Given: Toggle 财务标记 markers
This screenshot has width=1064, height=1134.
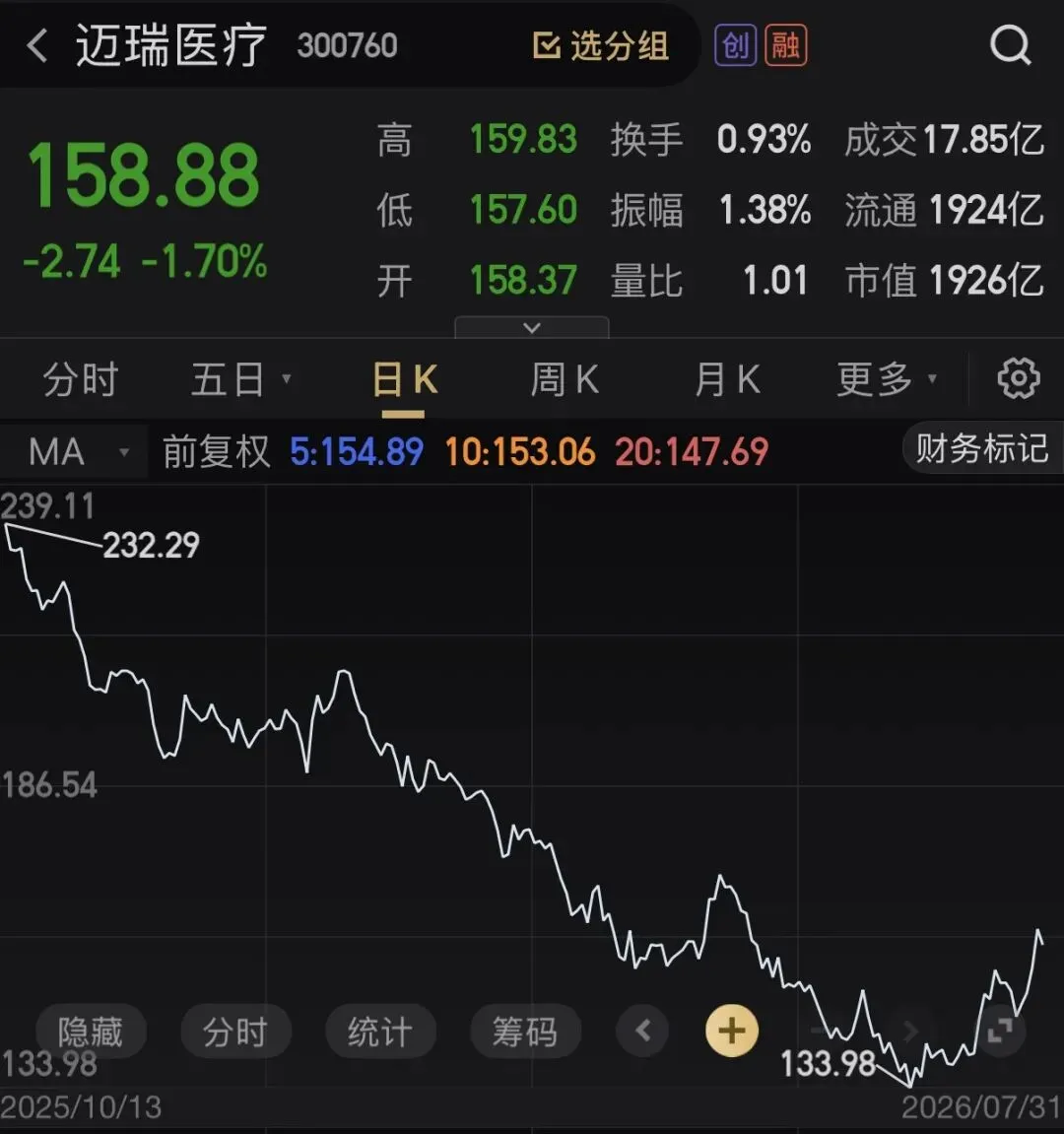Looking at the screenshot, I should tap(983, 449).
